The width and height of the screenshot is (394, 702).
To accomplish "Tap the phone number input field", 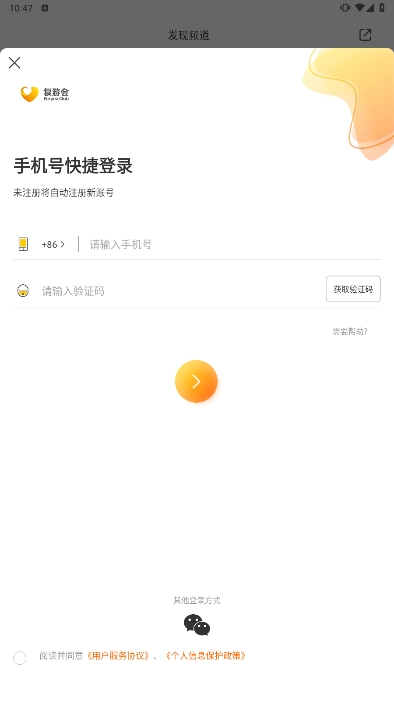I will click(x=235, y=244).
